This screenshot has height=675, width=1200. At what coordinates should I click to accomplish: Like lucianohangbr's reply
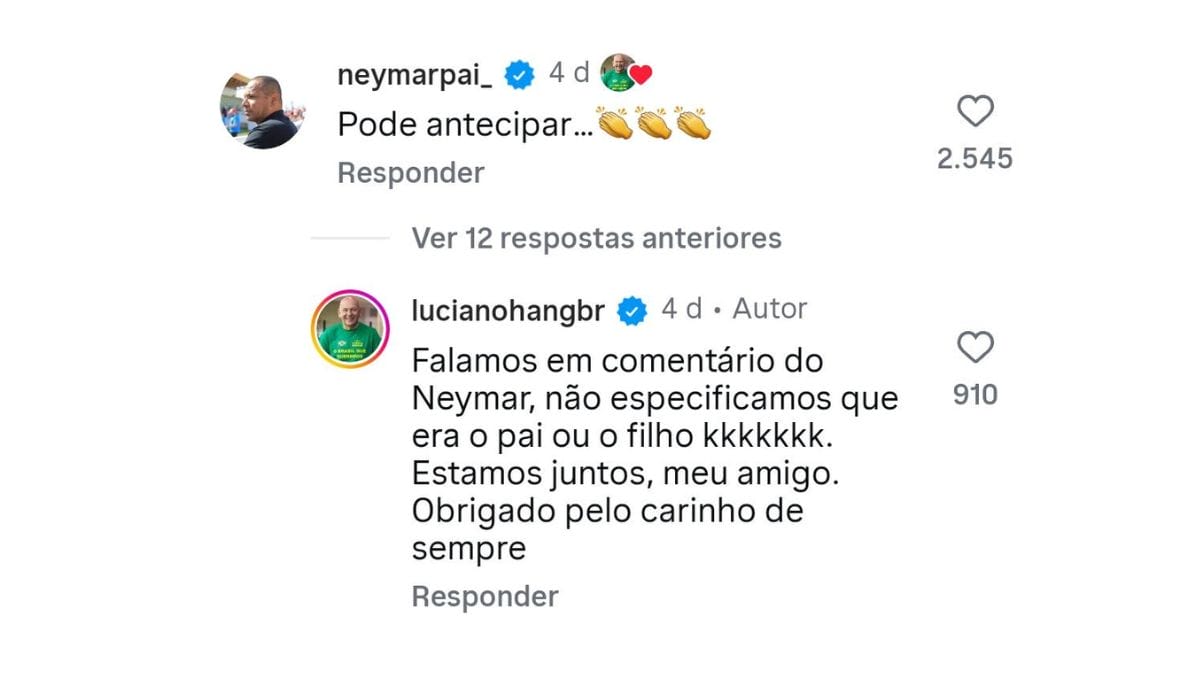[975, 348]
